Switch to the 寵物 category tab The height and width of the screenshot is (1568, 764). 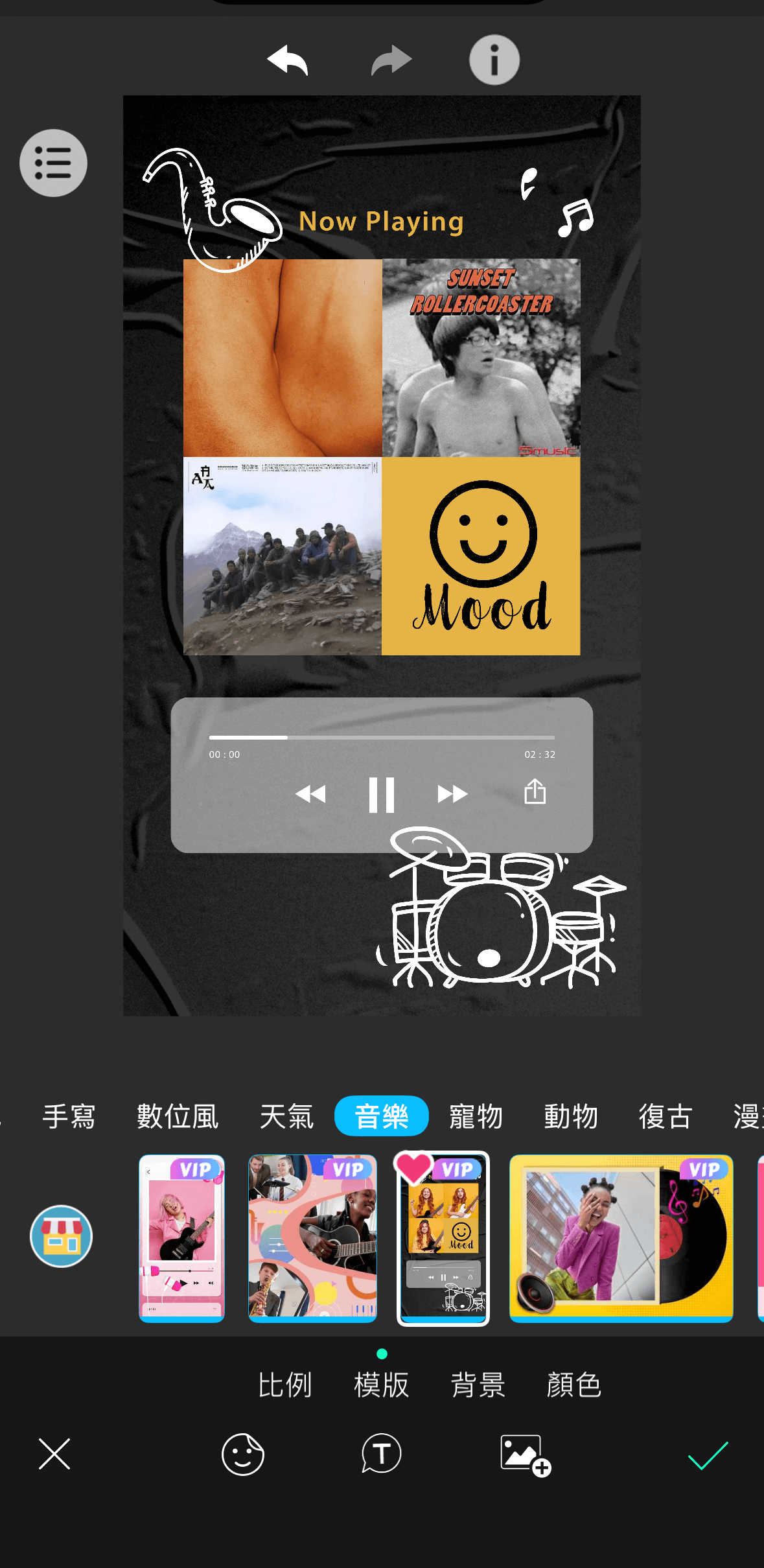click(x=475, y=1116)
